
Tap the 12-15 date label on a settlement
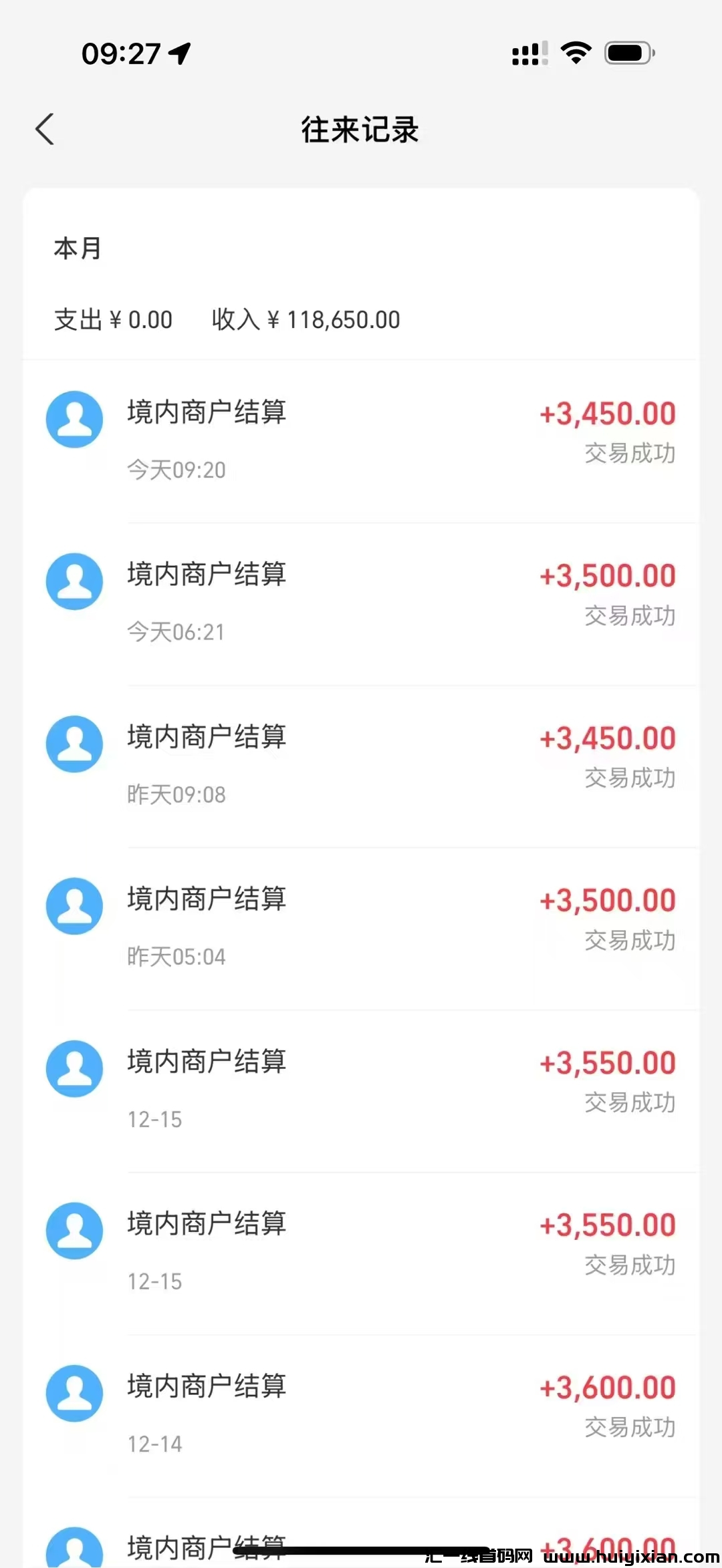tap(154, 1119)
